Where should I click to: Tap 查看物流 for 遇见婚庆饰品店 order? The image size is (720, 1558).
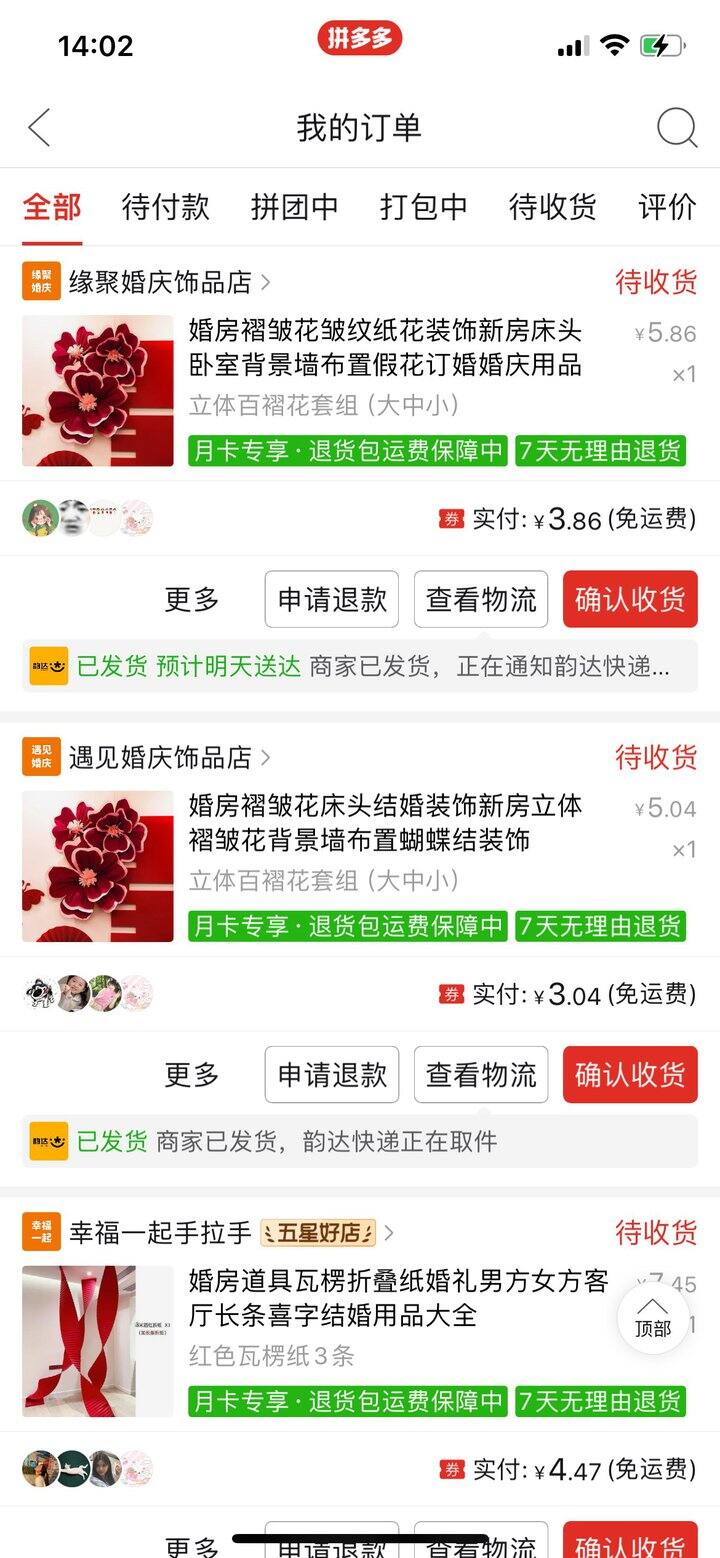click(x=481, y=1075)
